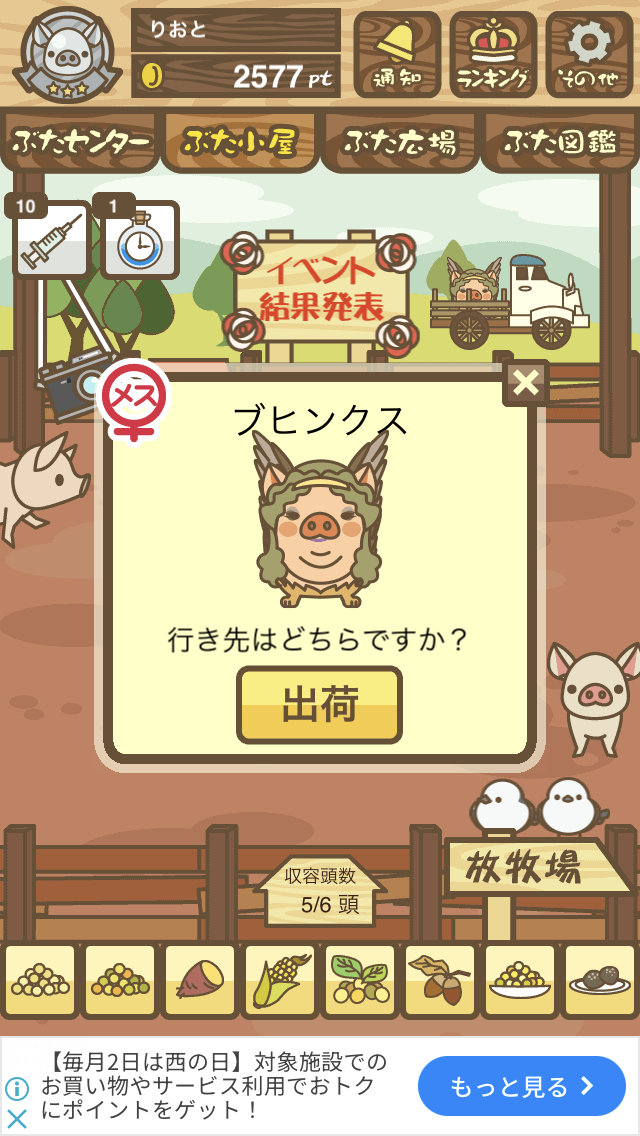
Task: Use the stopwatch potion item
Action: point(140,242)
